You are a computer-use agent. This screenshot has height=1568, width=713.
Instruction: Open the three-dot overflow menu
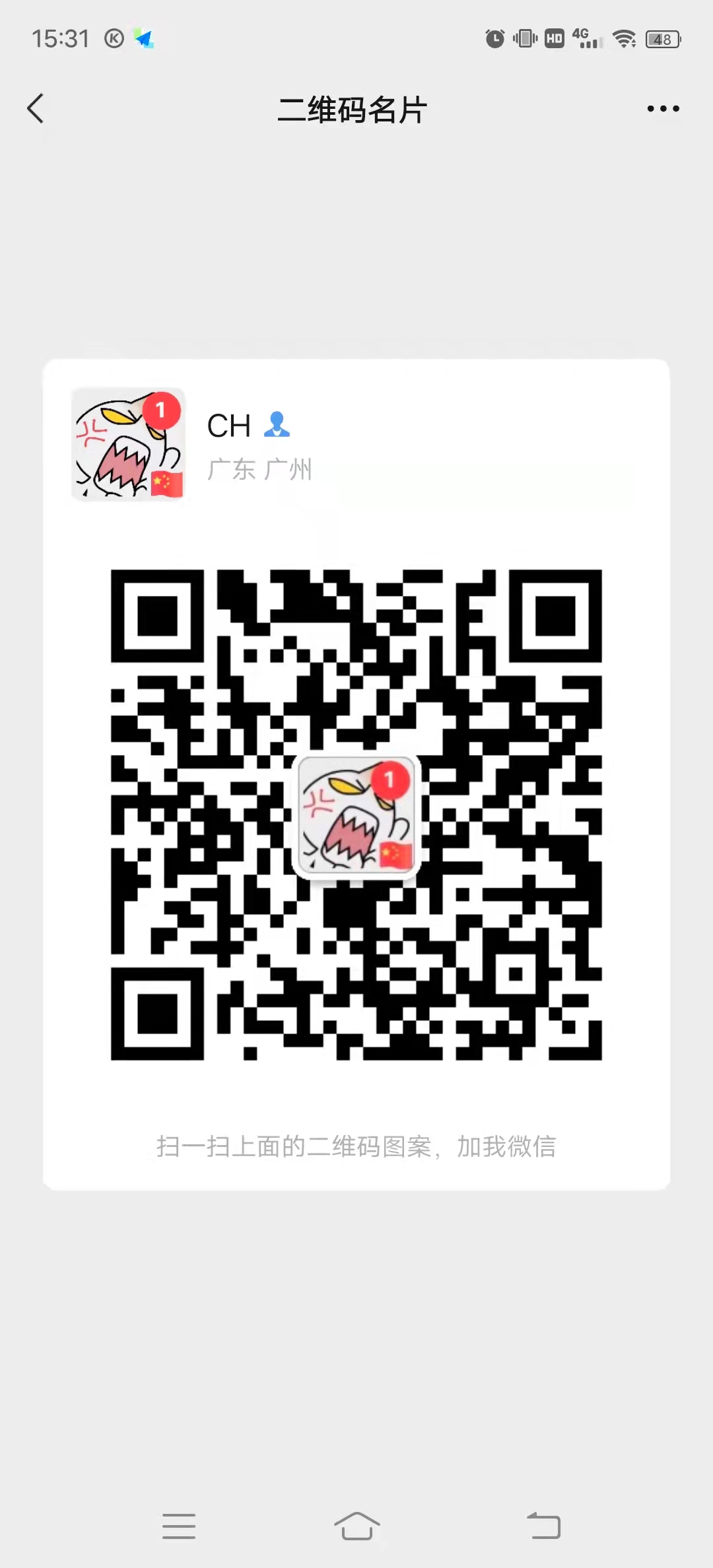pos(663,109)
